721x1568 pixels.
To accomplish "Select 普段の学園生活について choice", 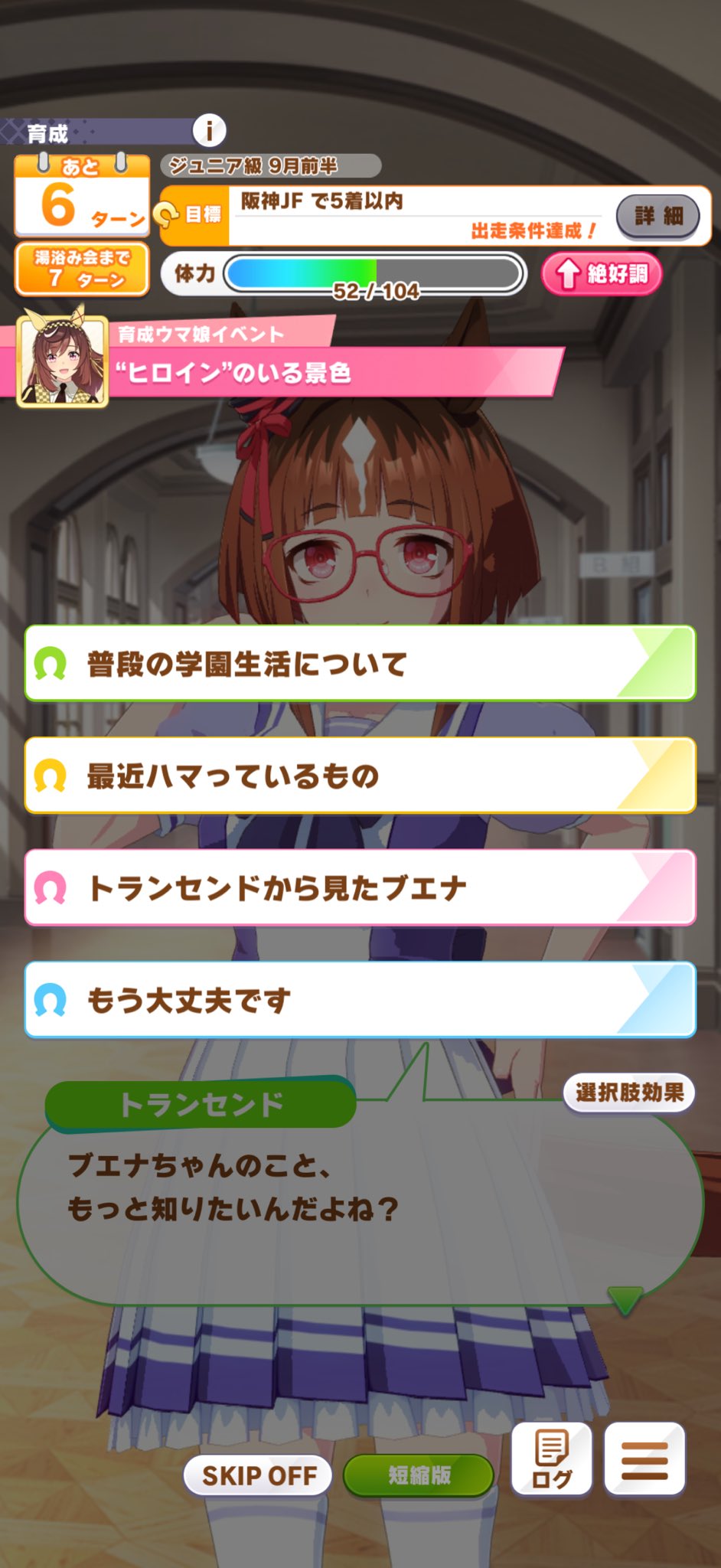I will click(x=360, y=663).
